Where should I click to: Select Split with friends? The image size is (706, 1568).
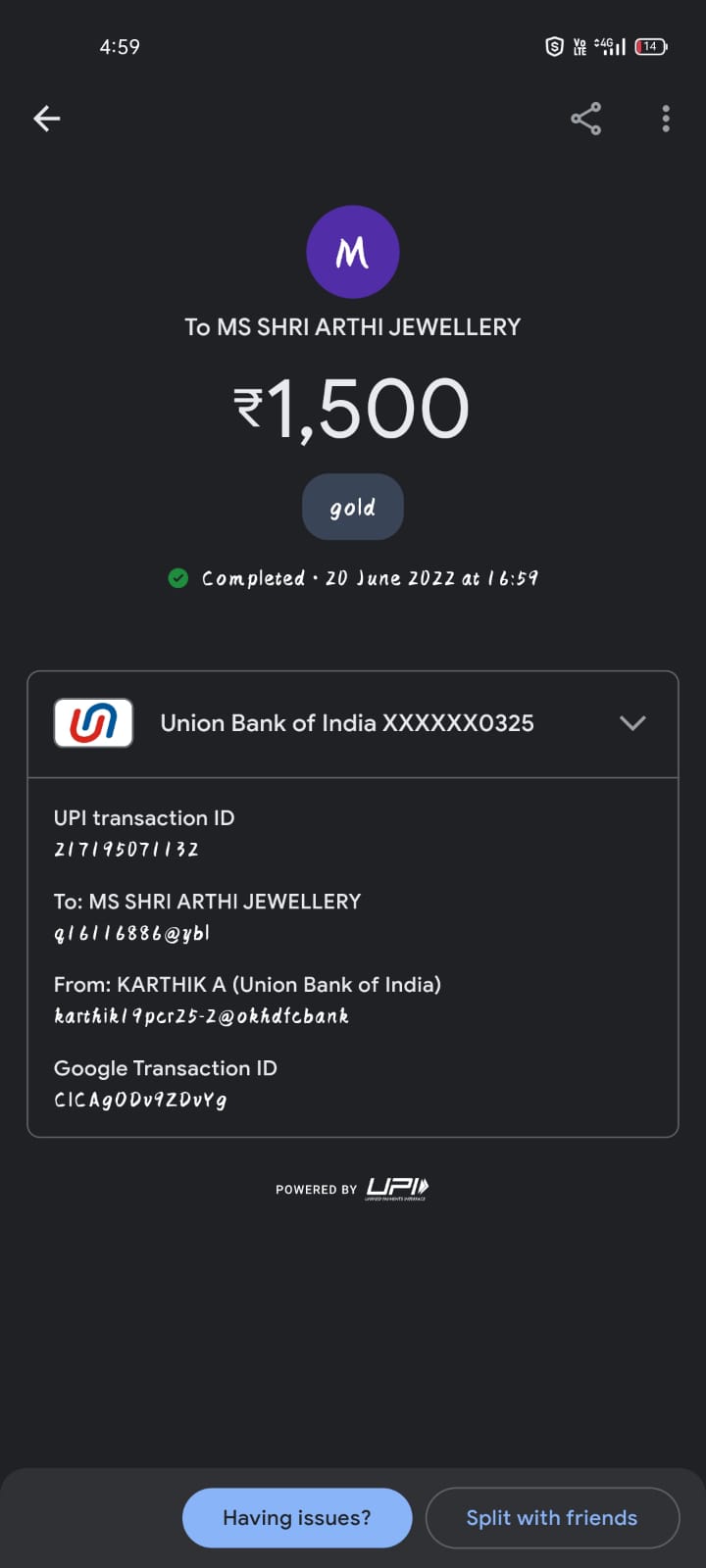(552, 1517)
